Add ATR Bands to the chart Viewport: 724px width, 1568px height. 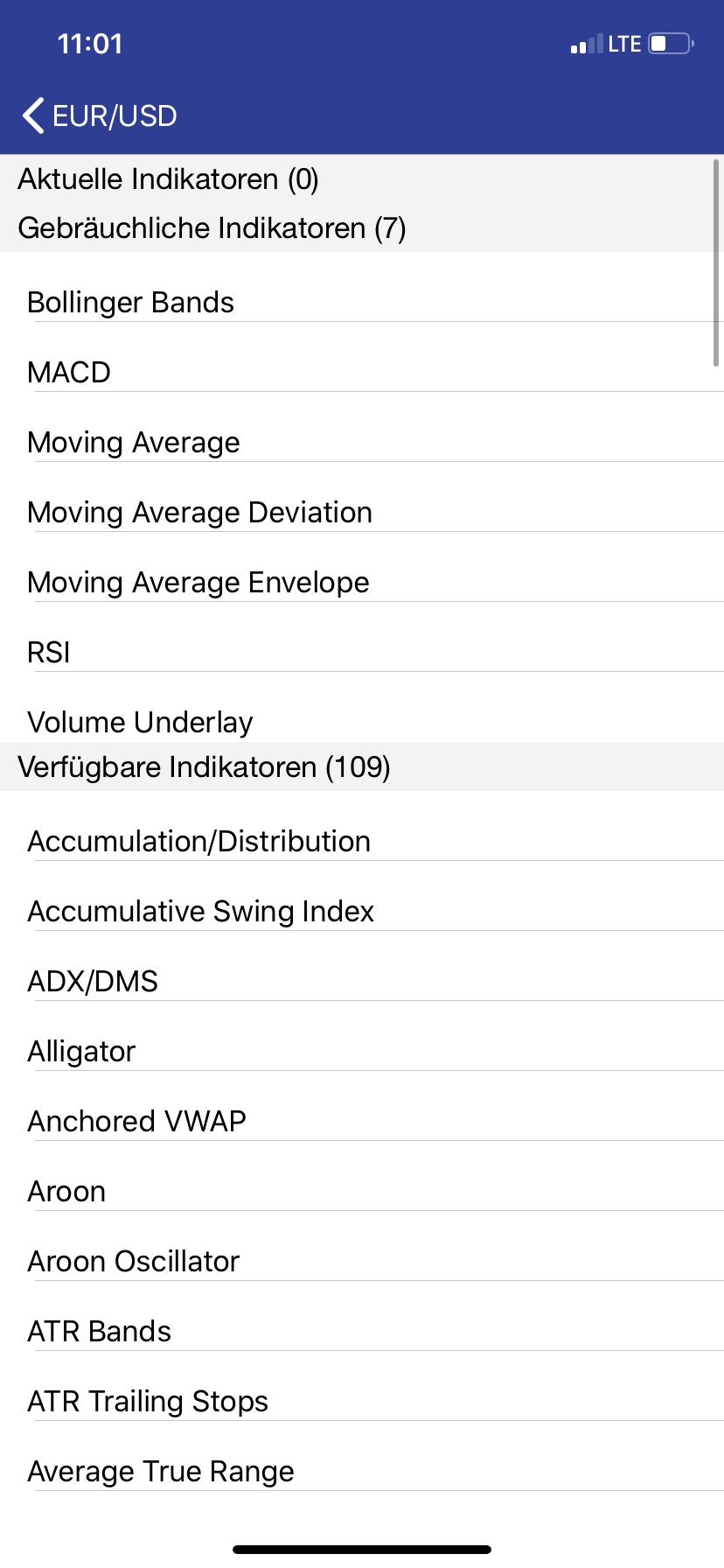click(x=362, y=1331)
